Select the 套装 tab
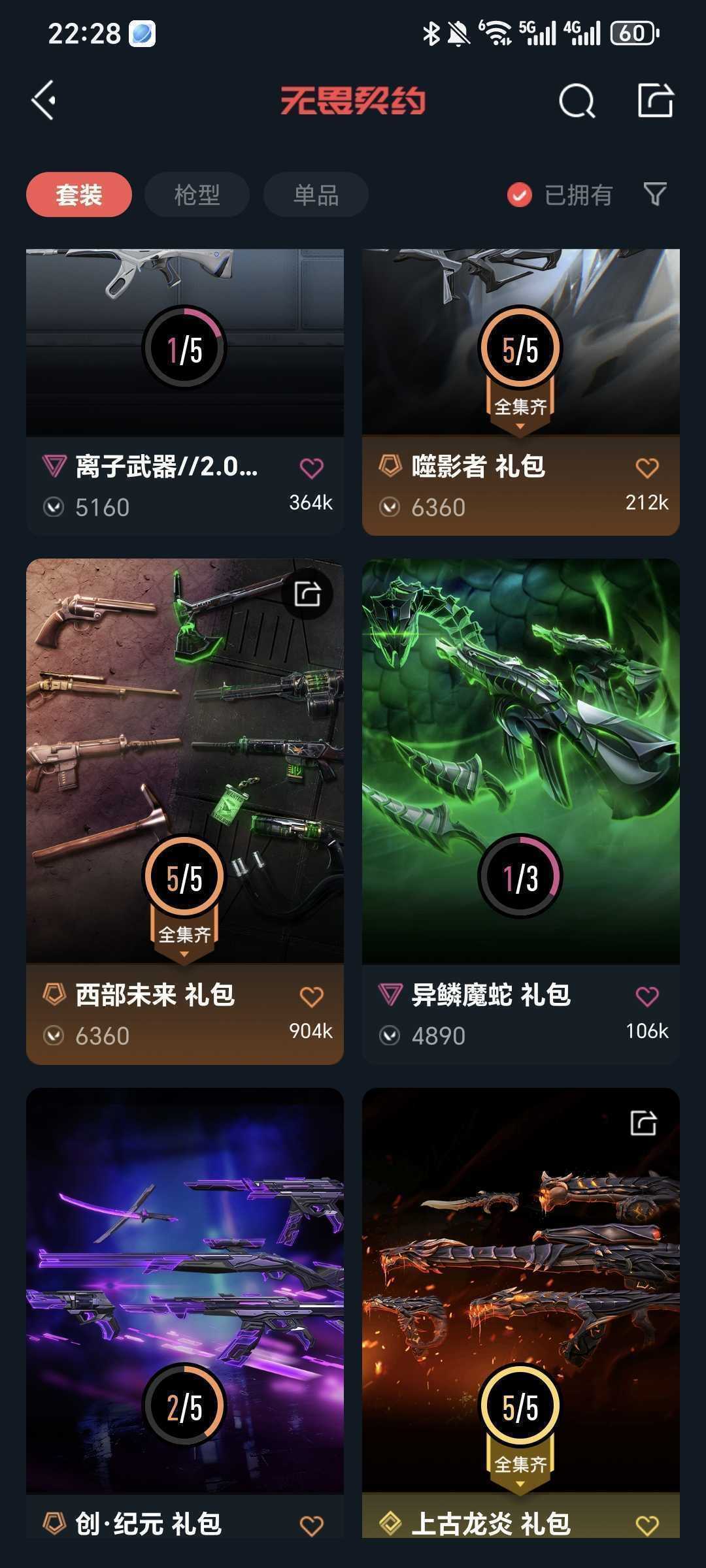Viewport: 706px width, 1568px height. 79,195
